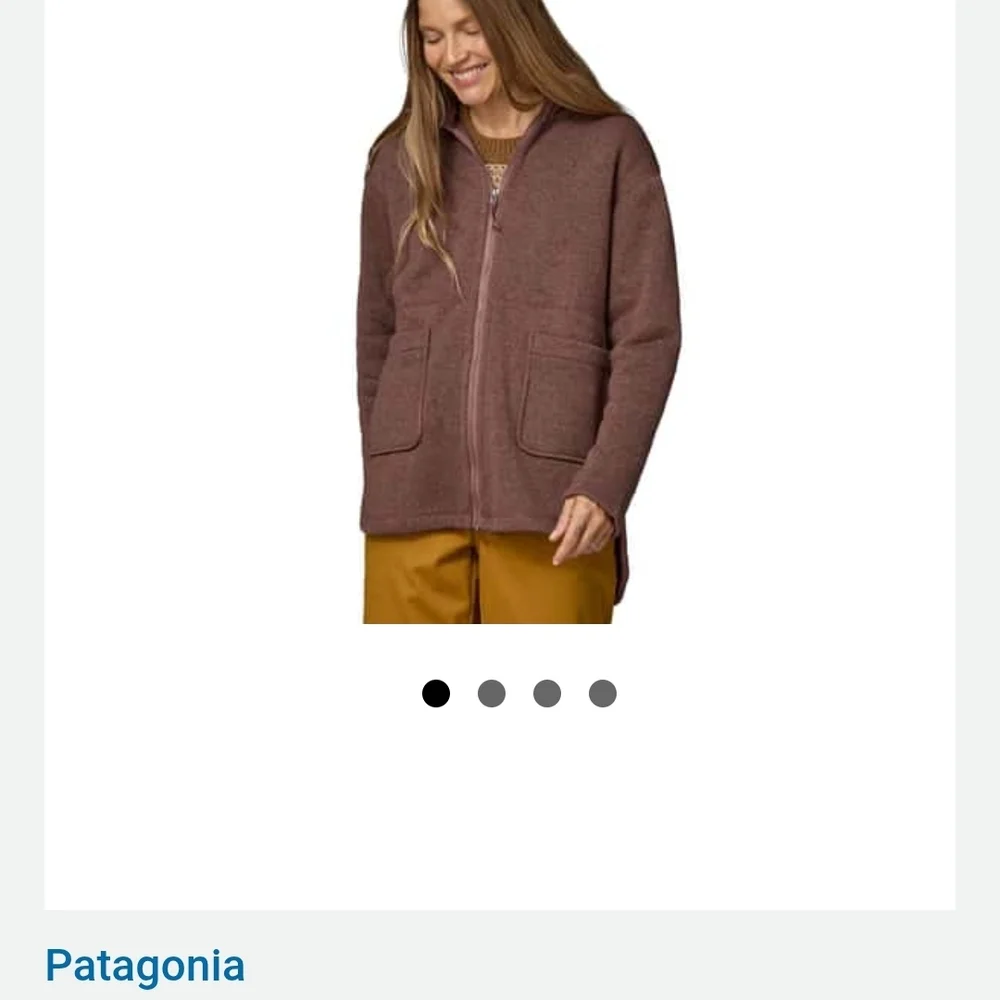Image resolution: width=1000 pixels, height=1000 pixels.
Task: Select the first carousel page dot
Action: point(436,693)
